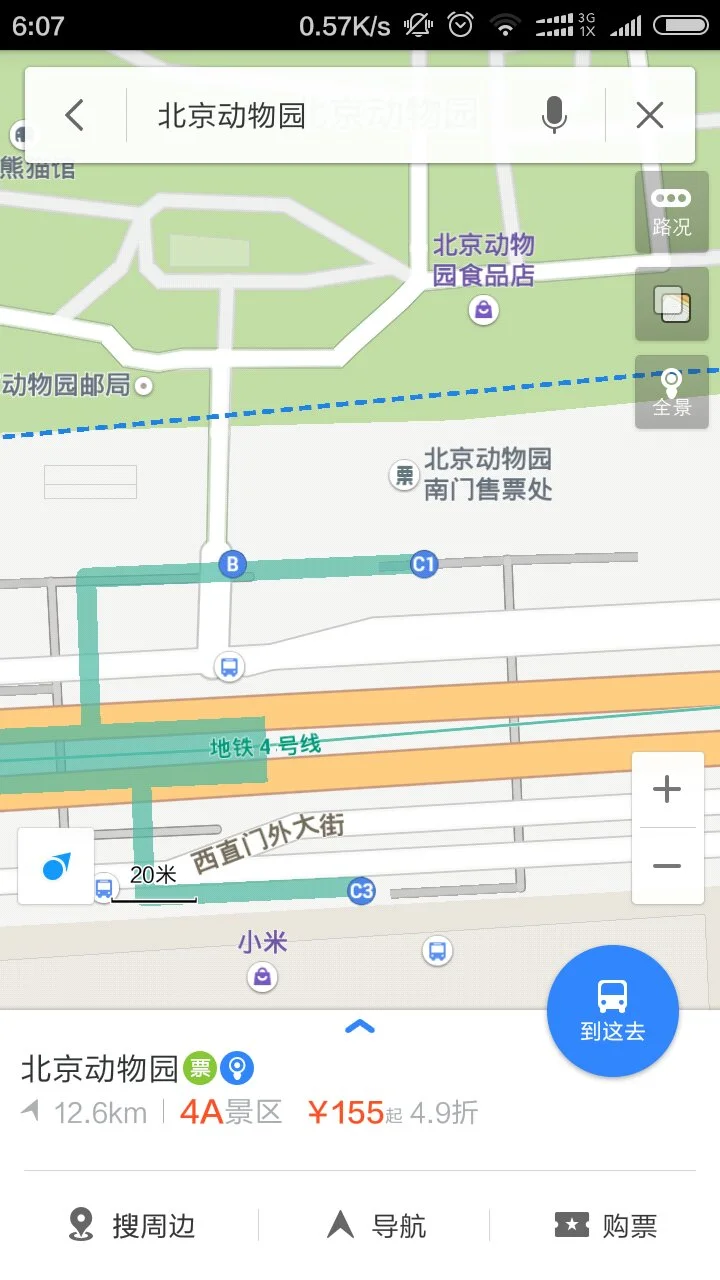Open 北京动物园食品店 point of interest

tap(482, 310)
